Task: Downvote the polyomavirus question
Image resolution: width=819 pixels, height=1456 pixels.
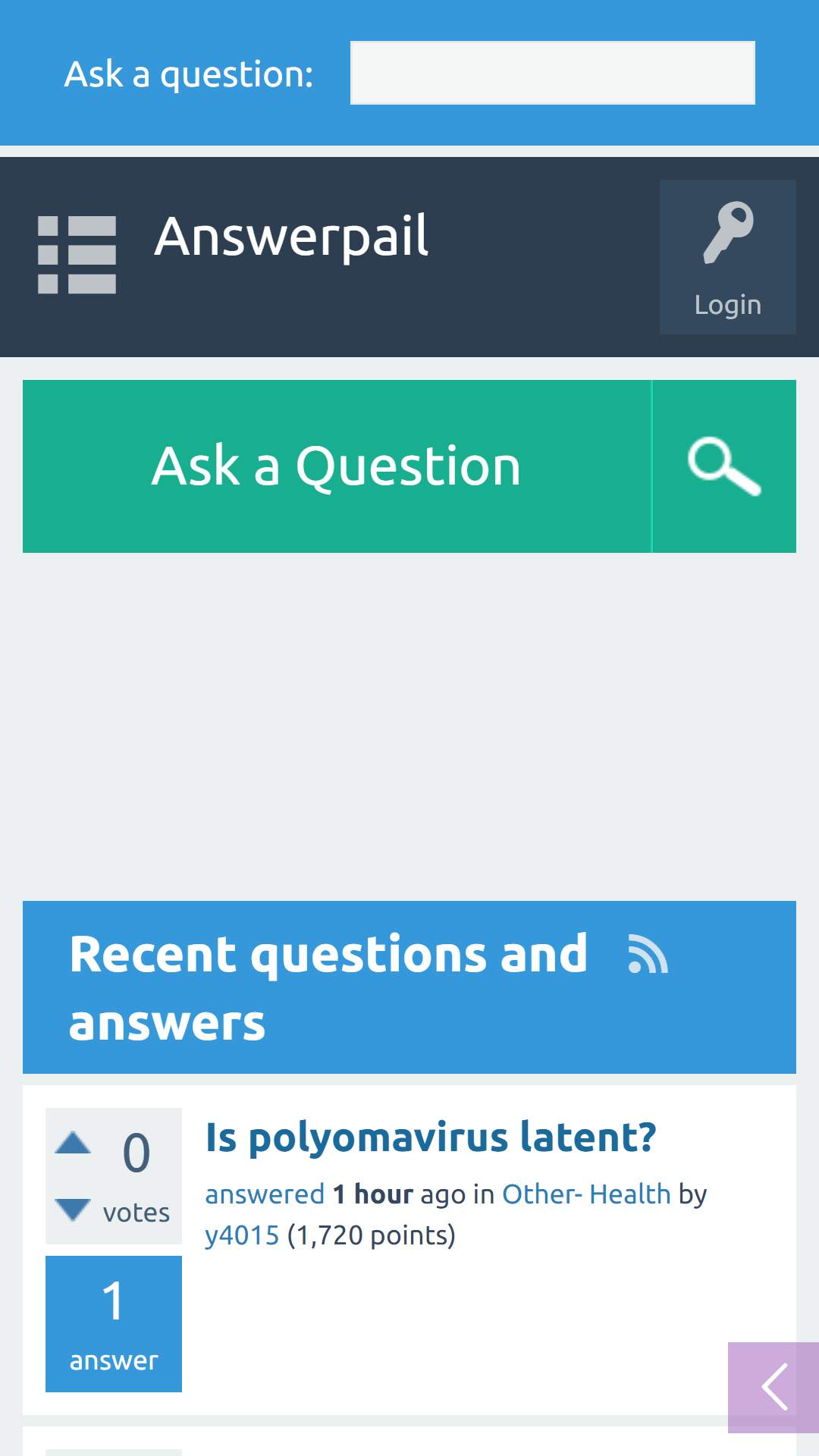Action: (73, 1210)
